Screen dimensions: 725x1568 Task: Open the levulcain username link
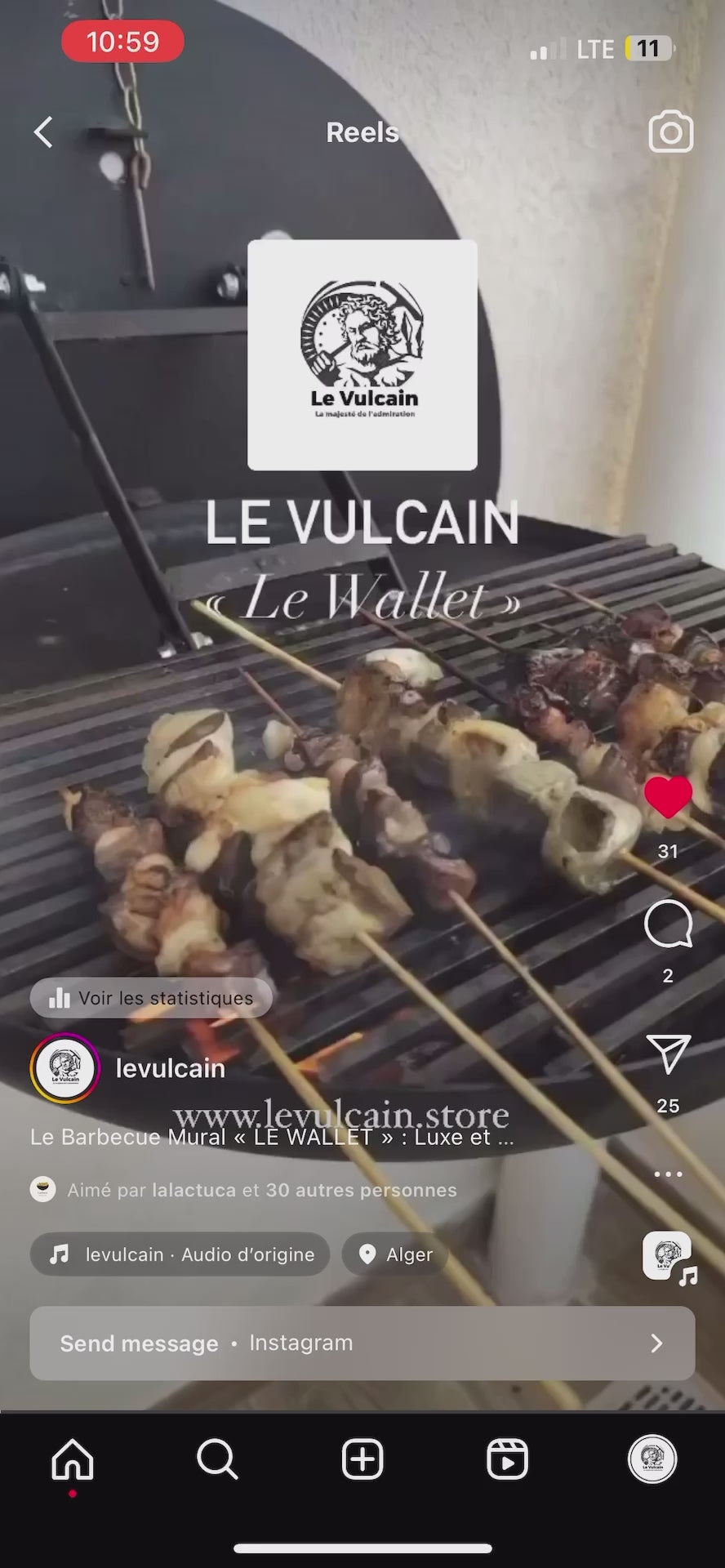tap(170, 1068)
